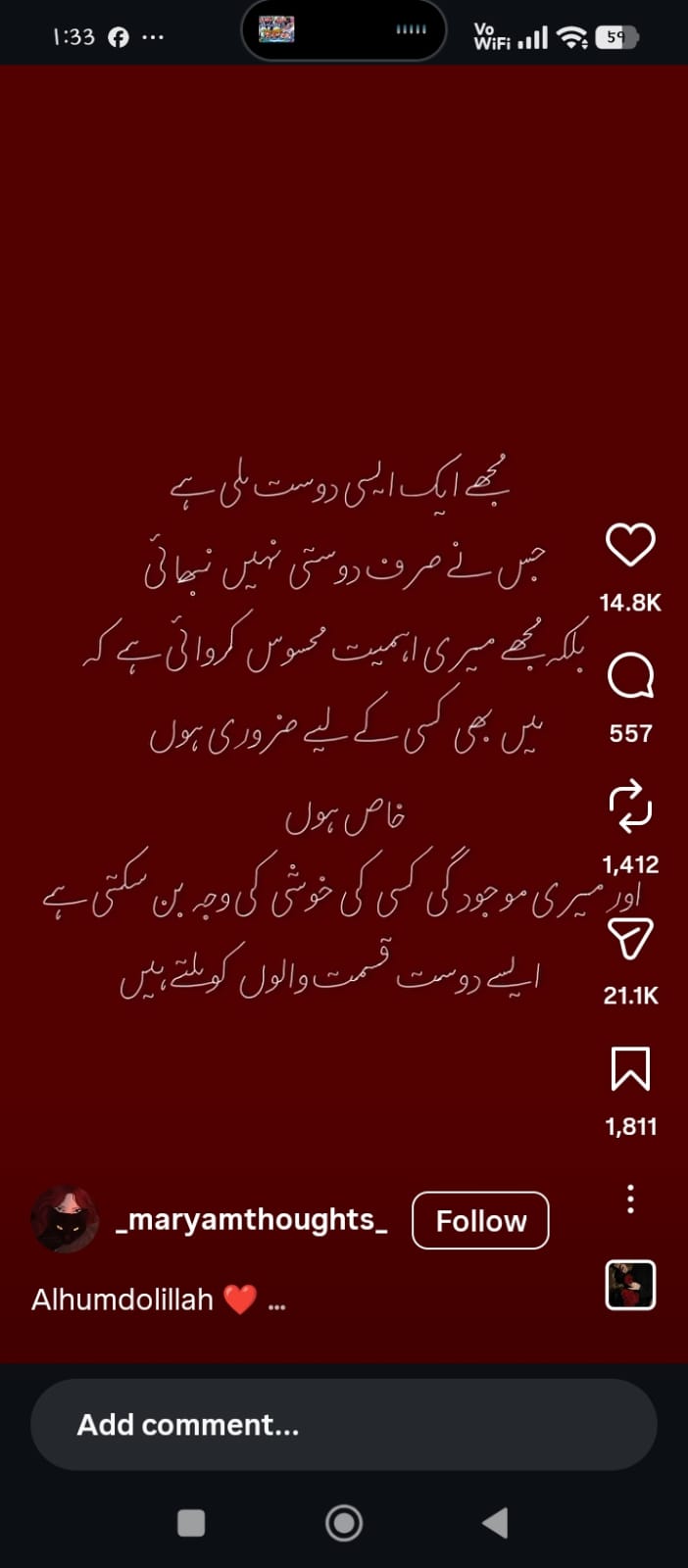Open the three-dot more options menu
Image resolution: width=688 pixels, height=1568 pixels.
[630, 1199]
